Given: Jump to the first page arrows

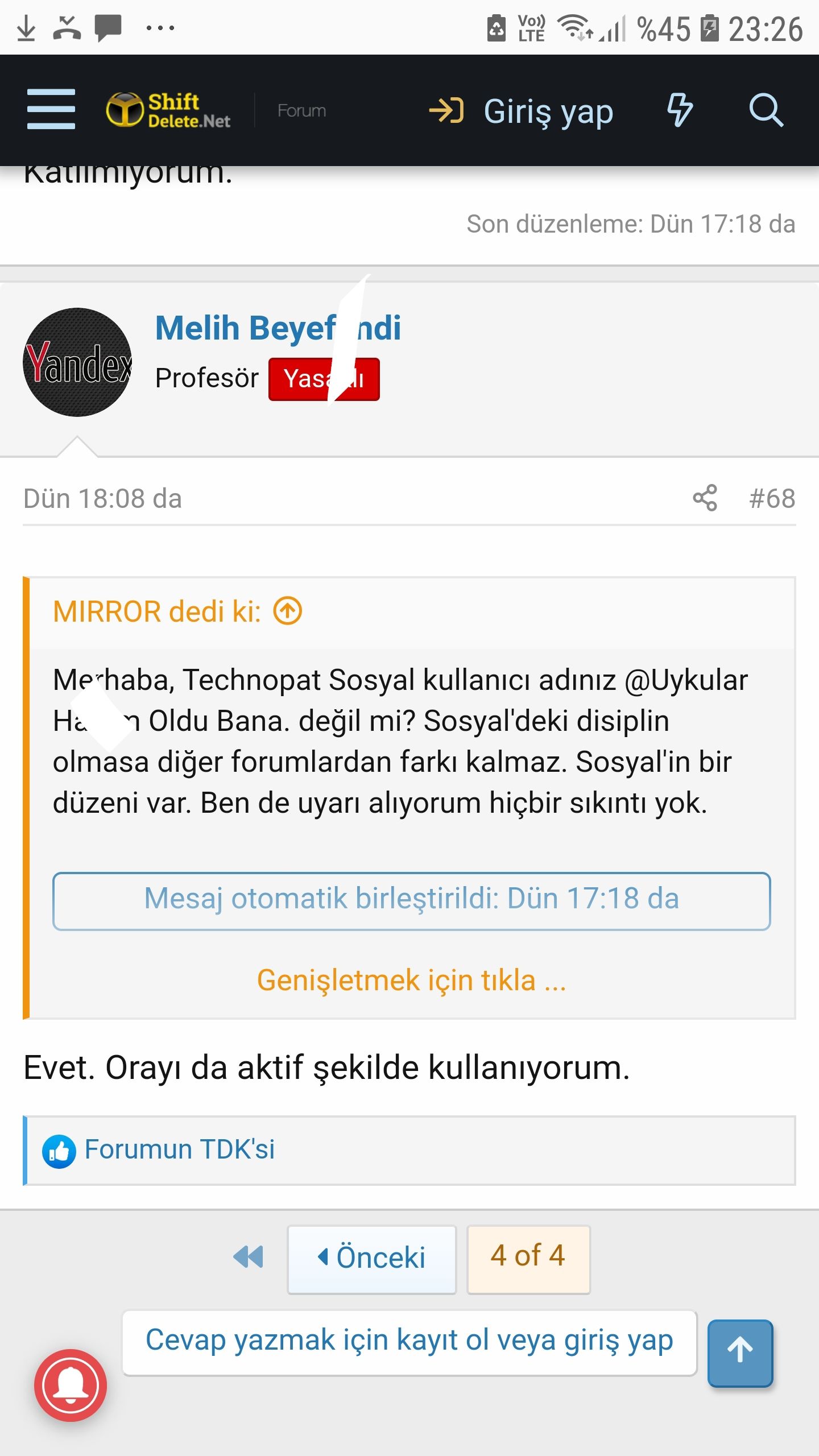Looking at the screenshot, I should (248, 1257).
